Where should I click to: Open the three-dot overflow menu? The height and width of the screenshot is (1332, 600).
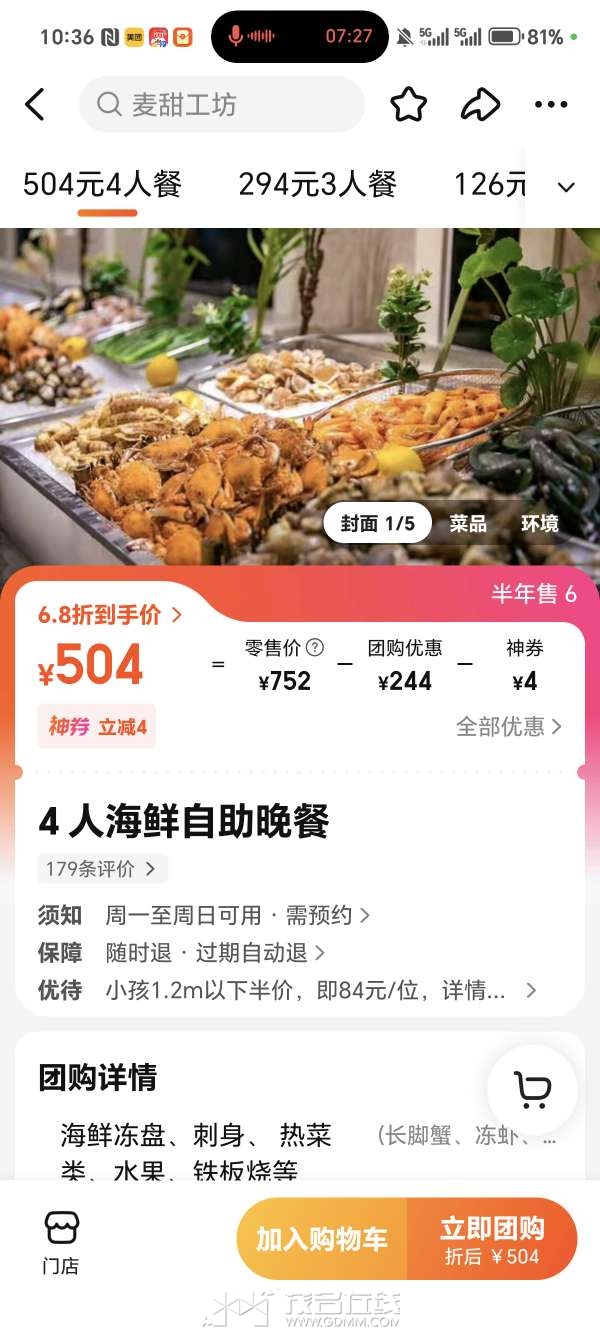coord(551,104)
